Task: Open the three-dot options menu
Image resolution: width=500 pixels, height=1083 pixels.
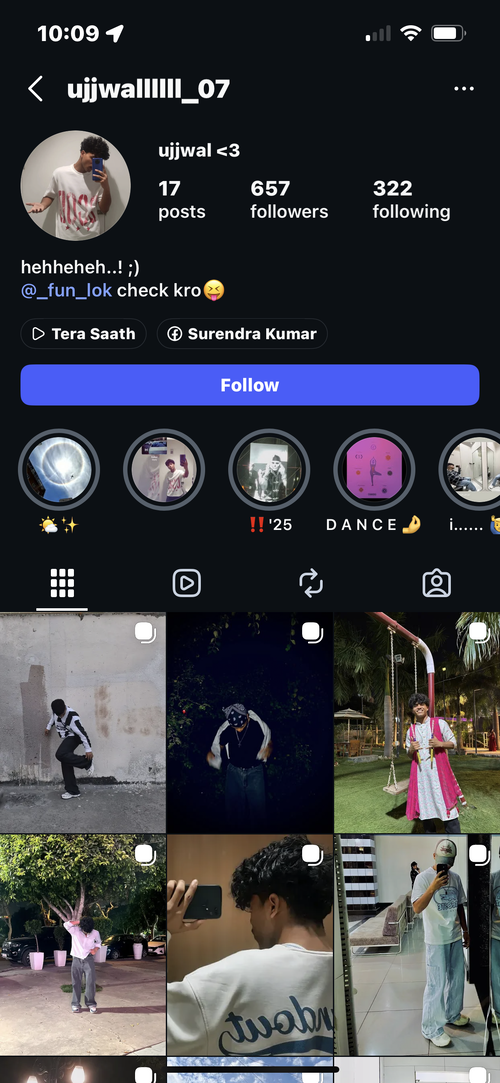Action: pos(463,88)
